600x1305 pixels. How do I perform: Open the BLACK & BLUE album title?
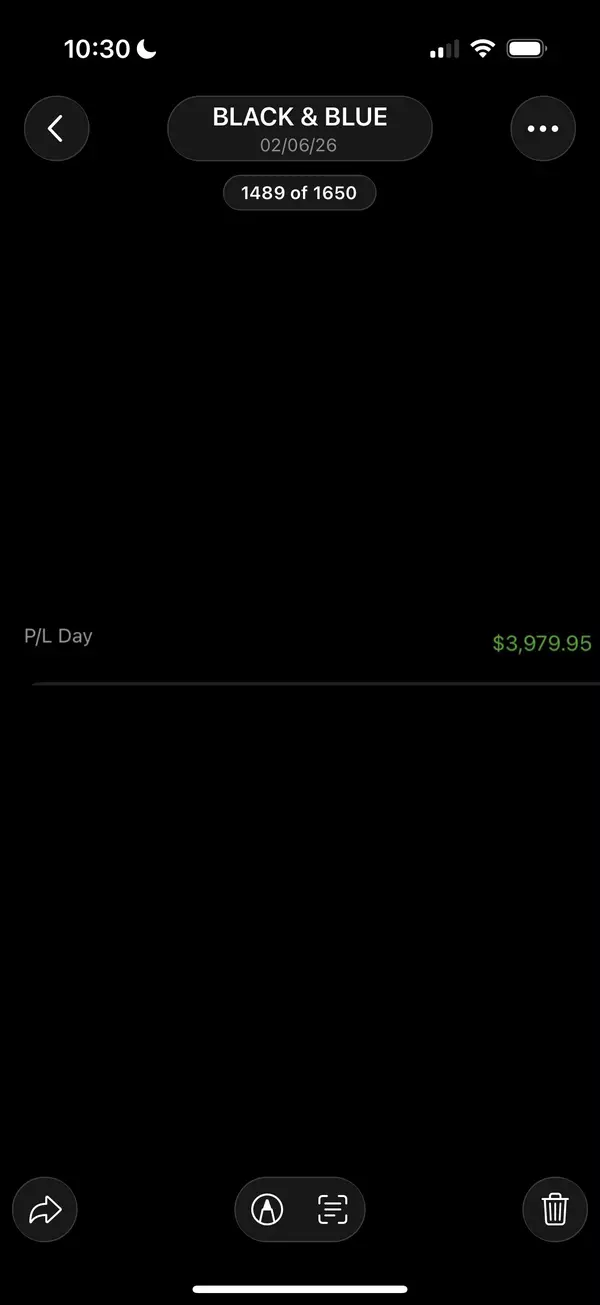tap(300, 128)
